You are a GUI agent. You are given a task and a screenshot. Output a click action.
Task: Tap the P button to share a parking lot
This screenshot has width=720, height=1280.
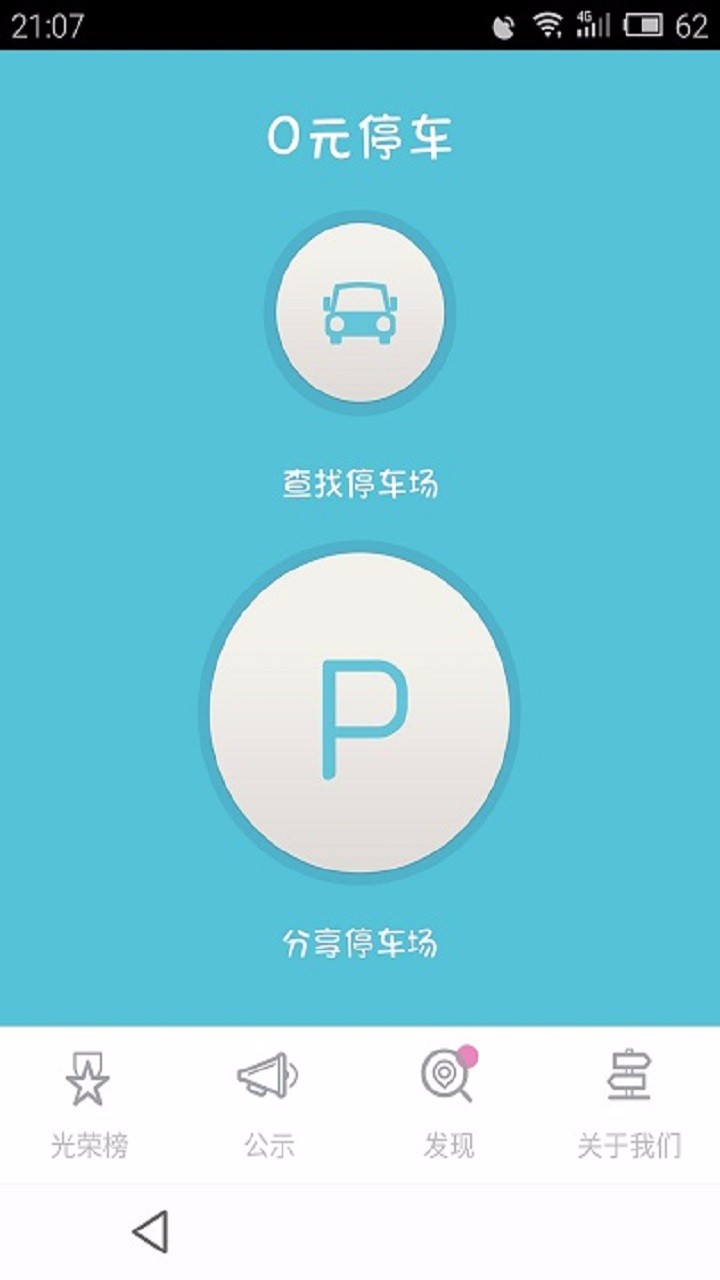click(360, 711)
